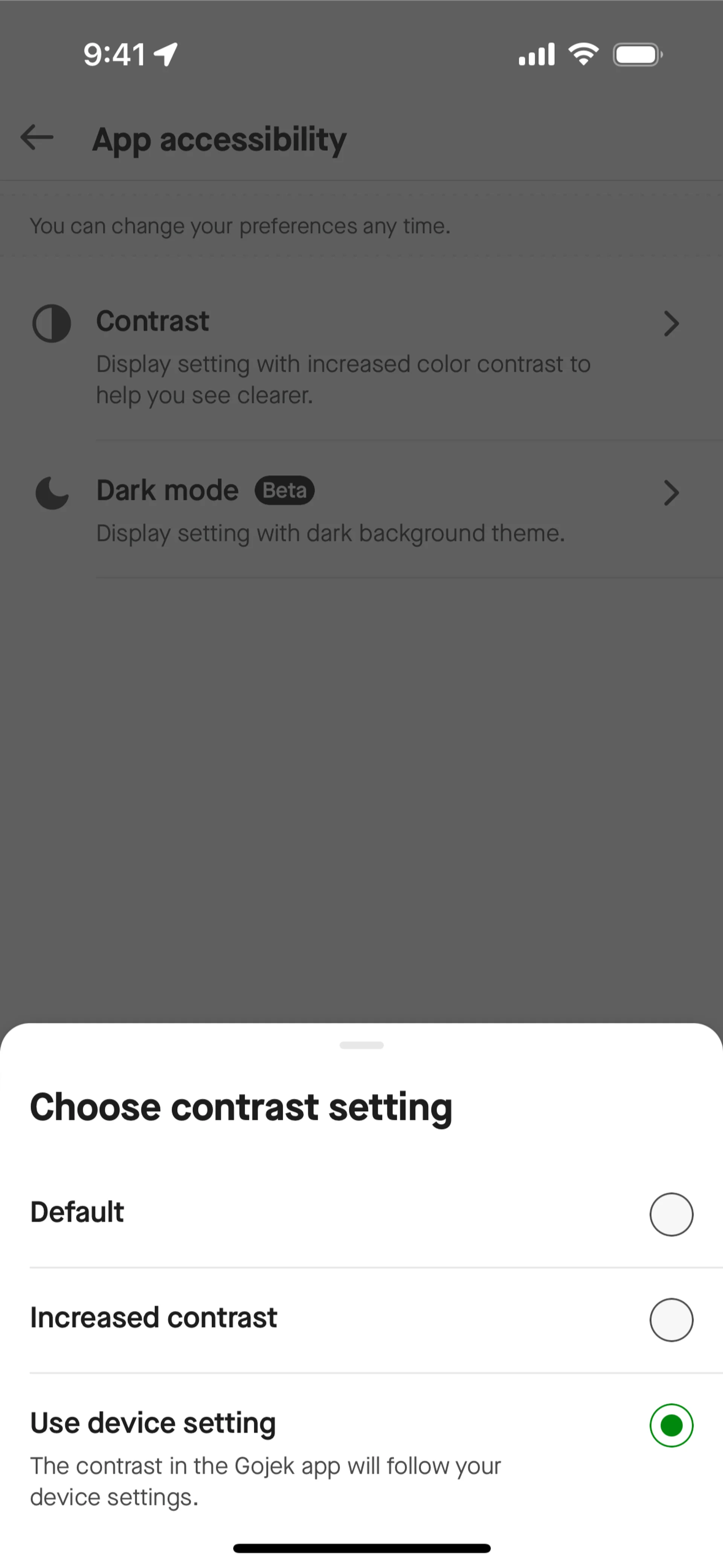The width and height of the screenshot is (723, 1568).
Task: Go back from App accessibility
Action: pyautogui.click(x=37, y=137)
